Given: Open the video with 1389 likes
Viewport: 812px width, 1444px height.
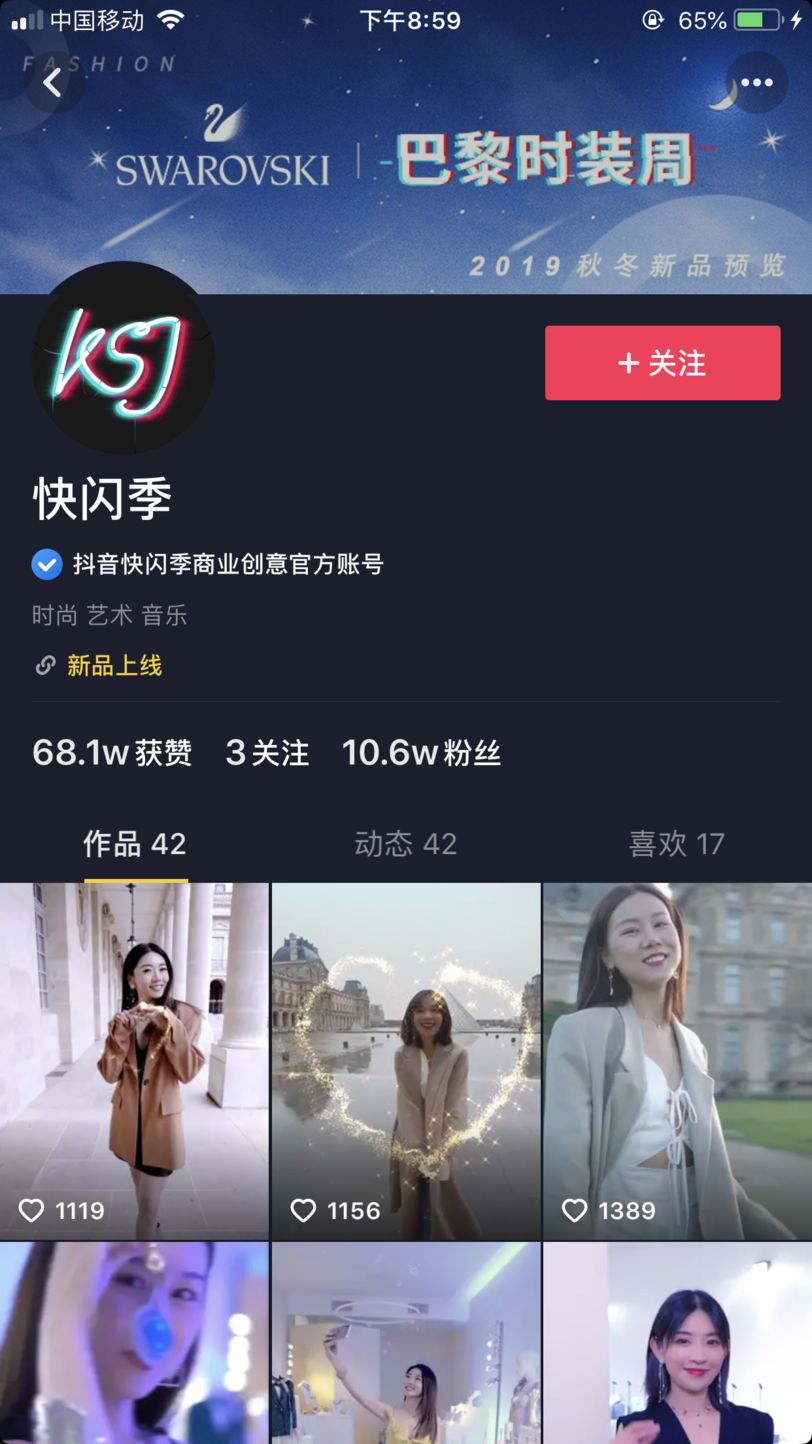Looking at the screenshot, I should click(677, 1060).
